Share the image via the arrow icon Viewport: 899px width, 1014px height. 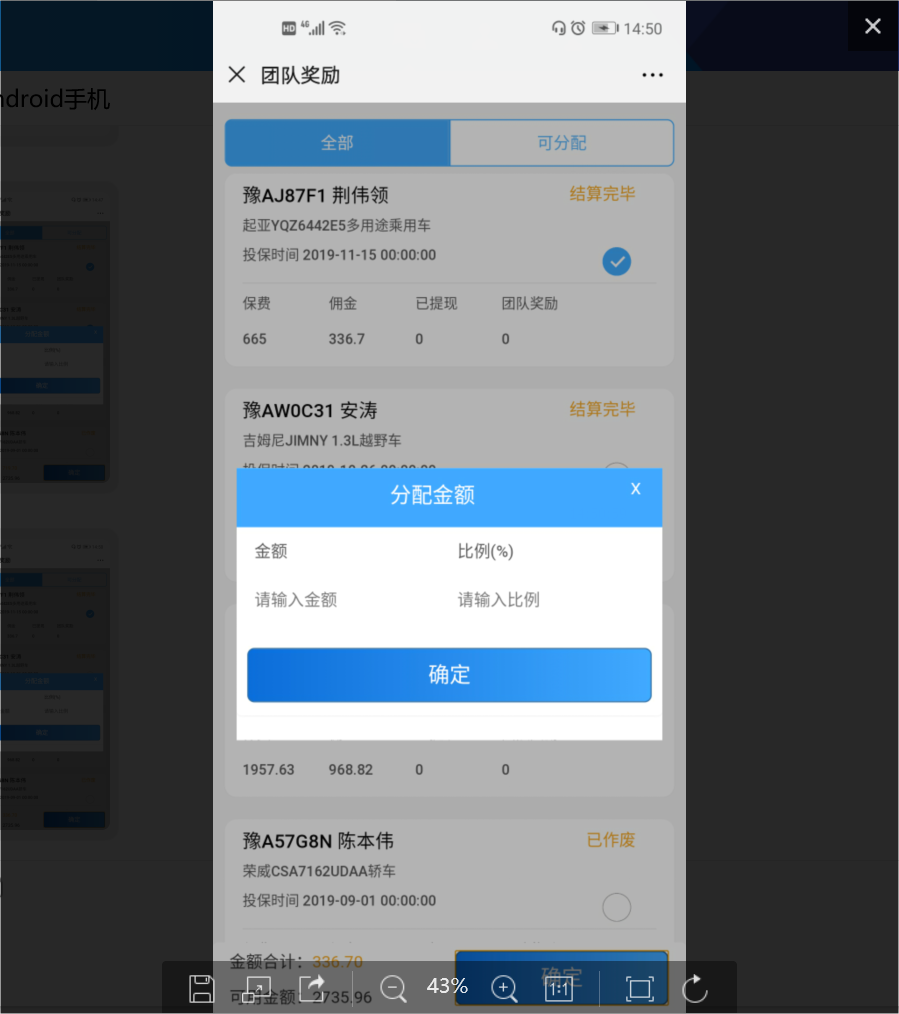313,988
